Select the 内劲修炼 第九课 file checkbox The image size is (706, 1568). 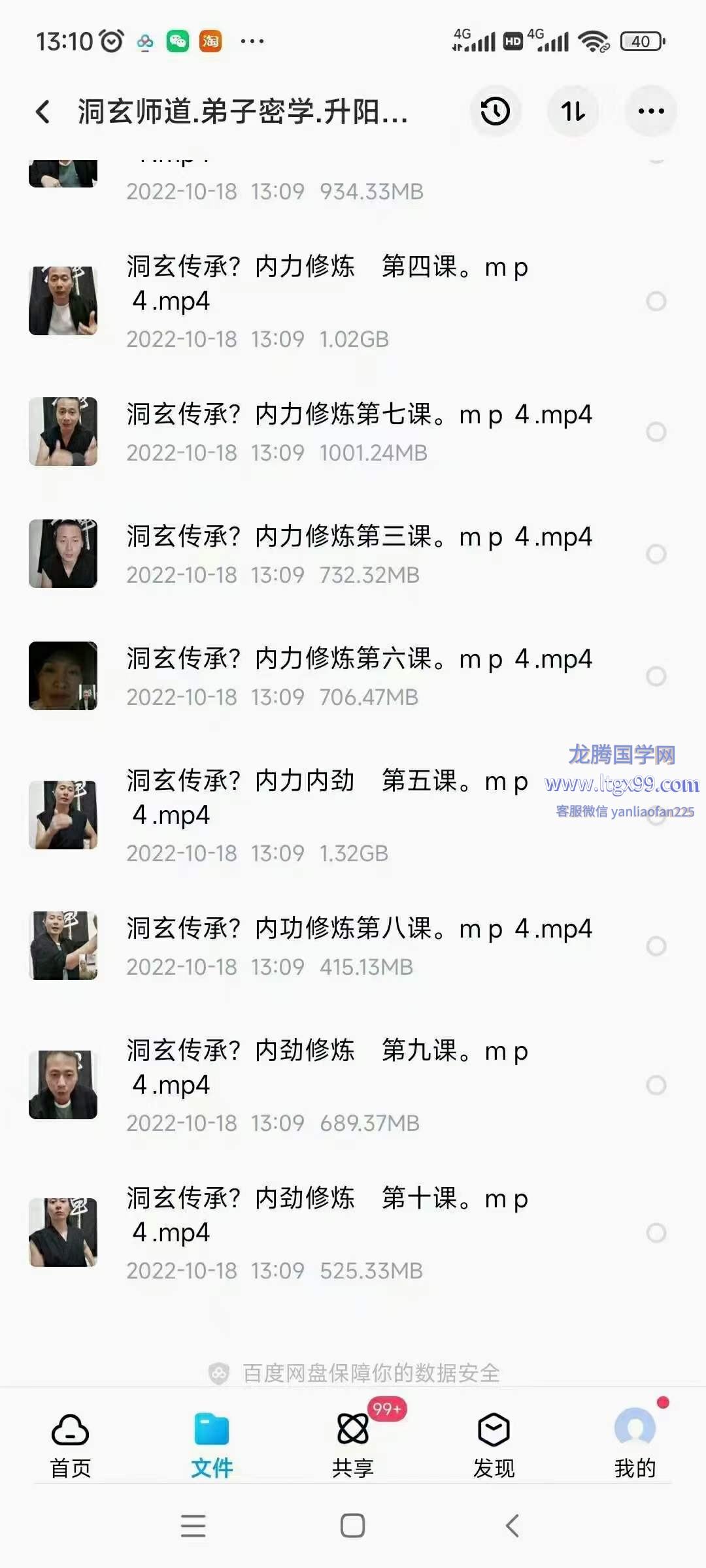point(656,1085)
